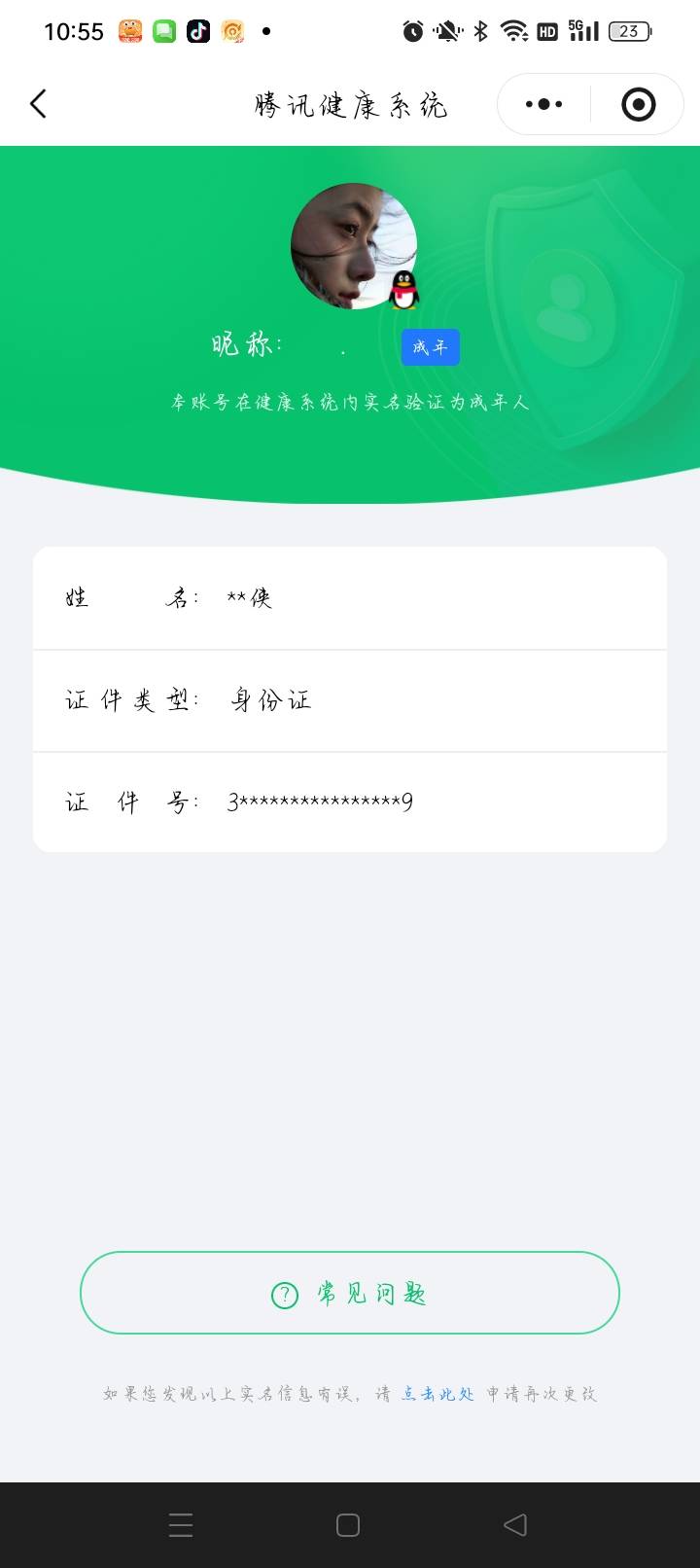Viewport: 700px width, 1568px height.
Task: Tap the 常见问题 button
Action: pyautogui.click(x=350, y=1295)
